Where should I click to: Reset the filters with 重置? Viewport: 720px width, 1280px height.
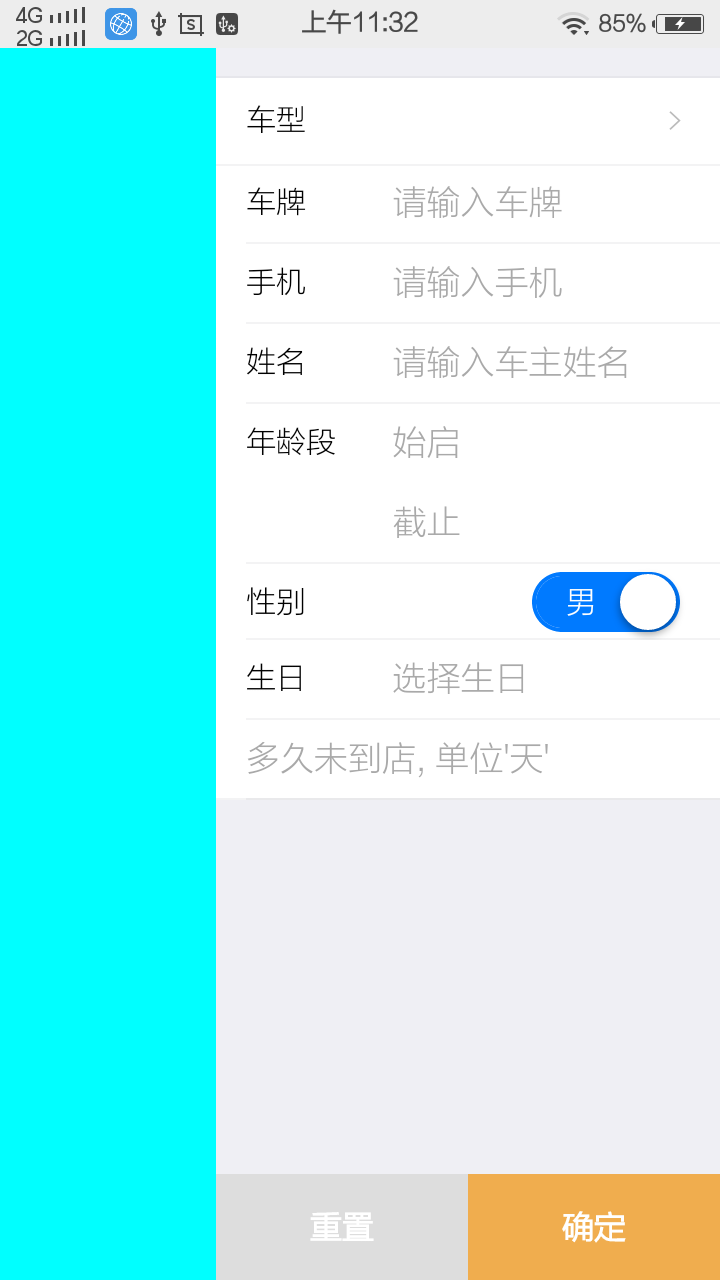pyautogui.click(x=342, y=1227)
